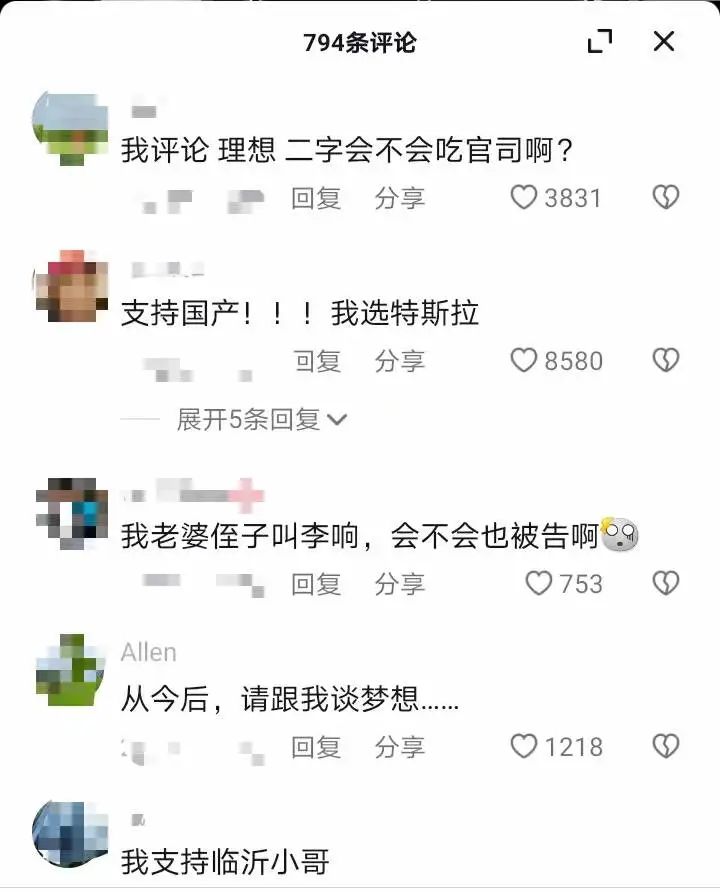
Task: Reply to the 支持国产 comment
Action: tap(317, 361)
